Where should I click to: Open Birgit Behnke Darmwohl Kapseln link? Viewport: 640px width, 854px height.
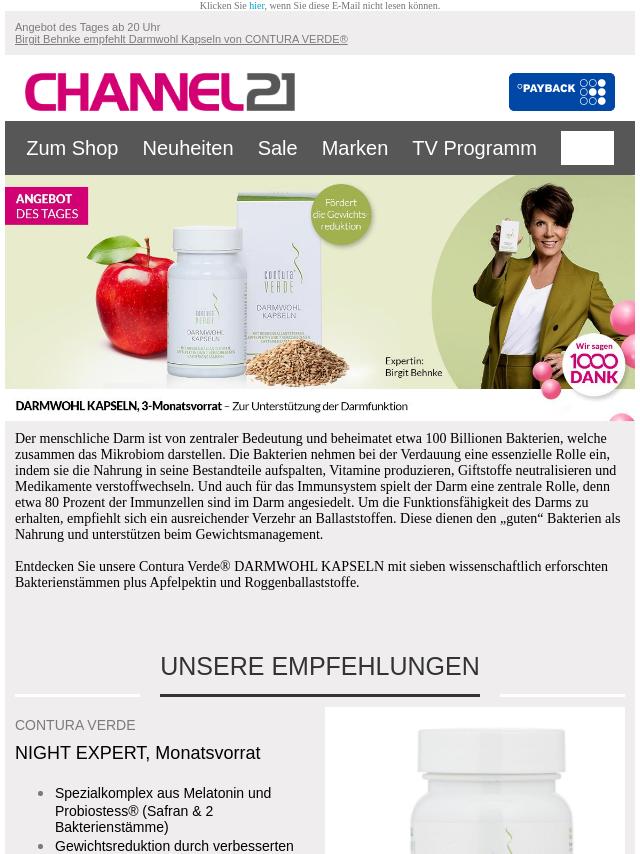181,40
